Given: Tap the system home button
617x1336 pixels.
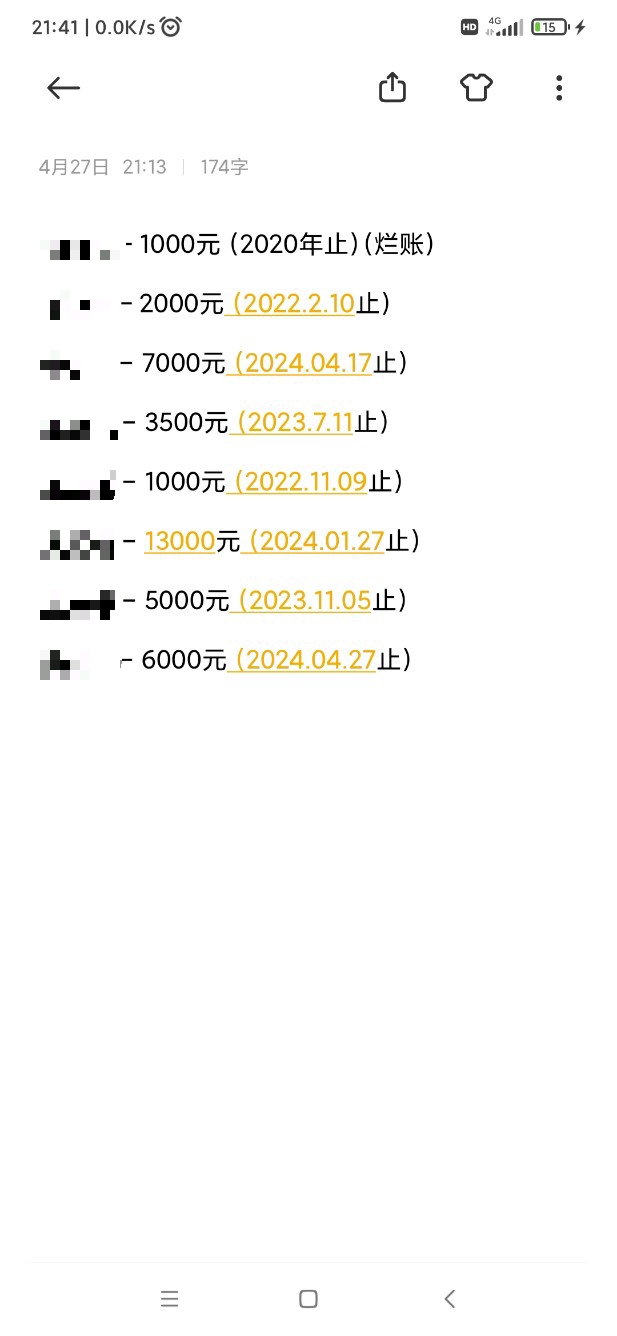Looking at the screenshot, I should tap(308, 1299).
